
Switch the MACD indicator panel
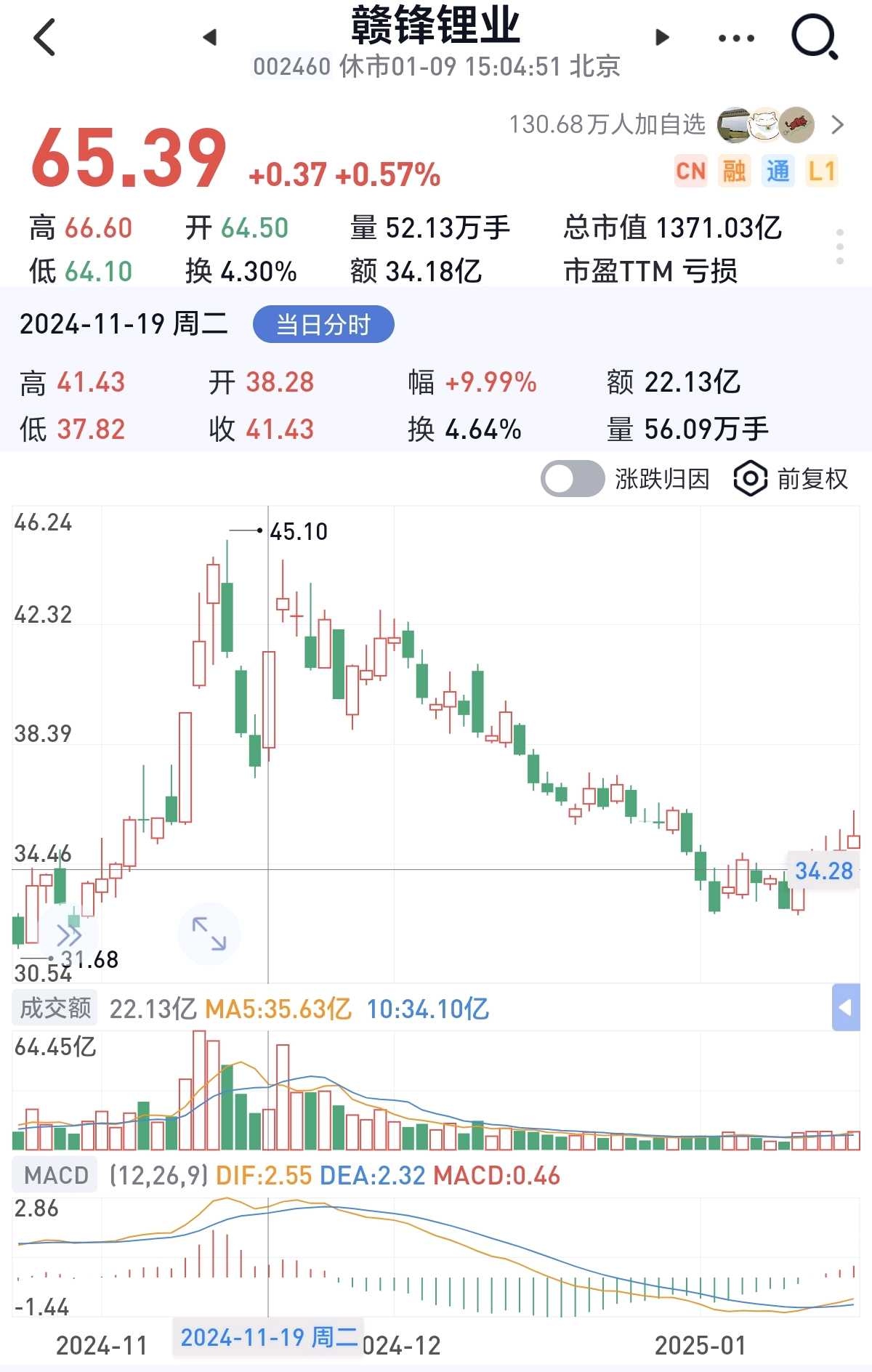click(56, 1175)
